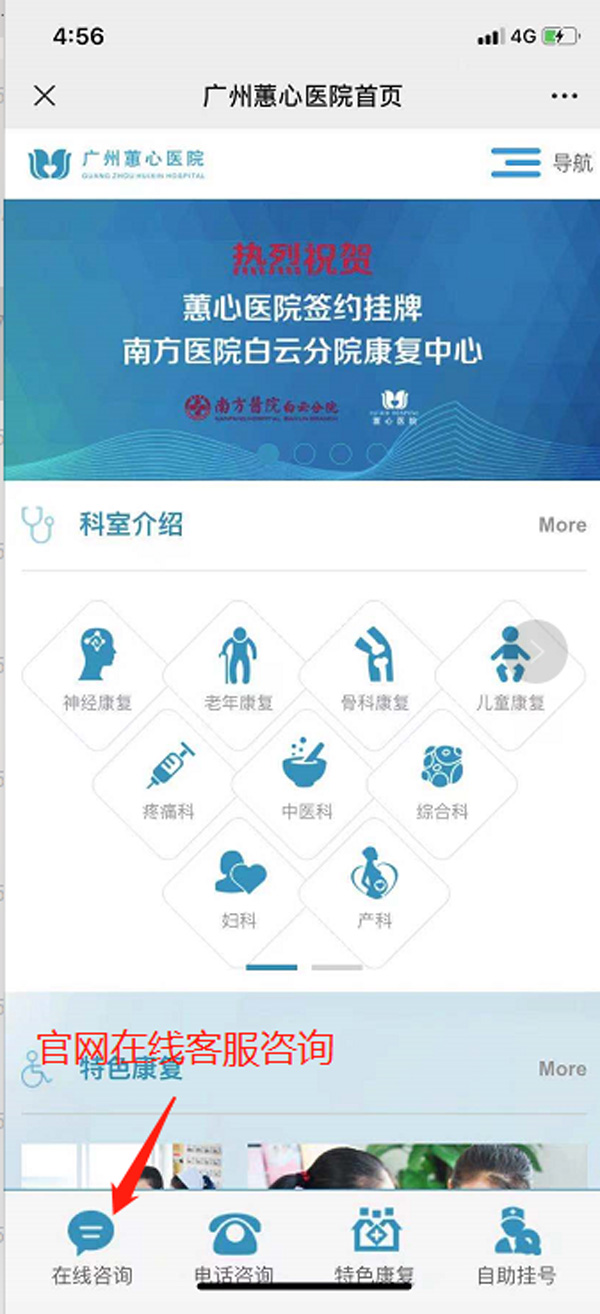Screen dimensions: 600x1314
Task: Open the three-dot overflow menu
Action: pyautogui.click(x=565, y=96)
